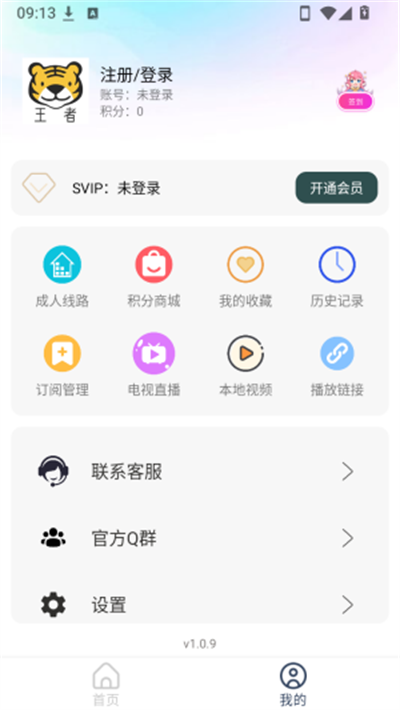Open 设置 settings
Screen dimensions: 400x710
pos(200,604)
